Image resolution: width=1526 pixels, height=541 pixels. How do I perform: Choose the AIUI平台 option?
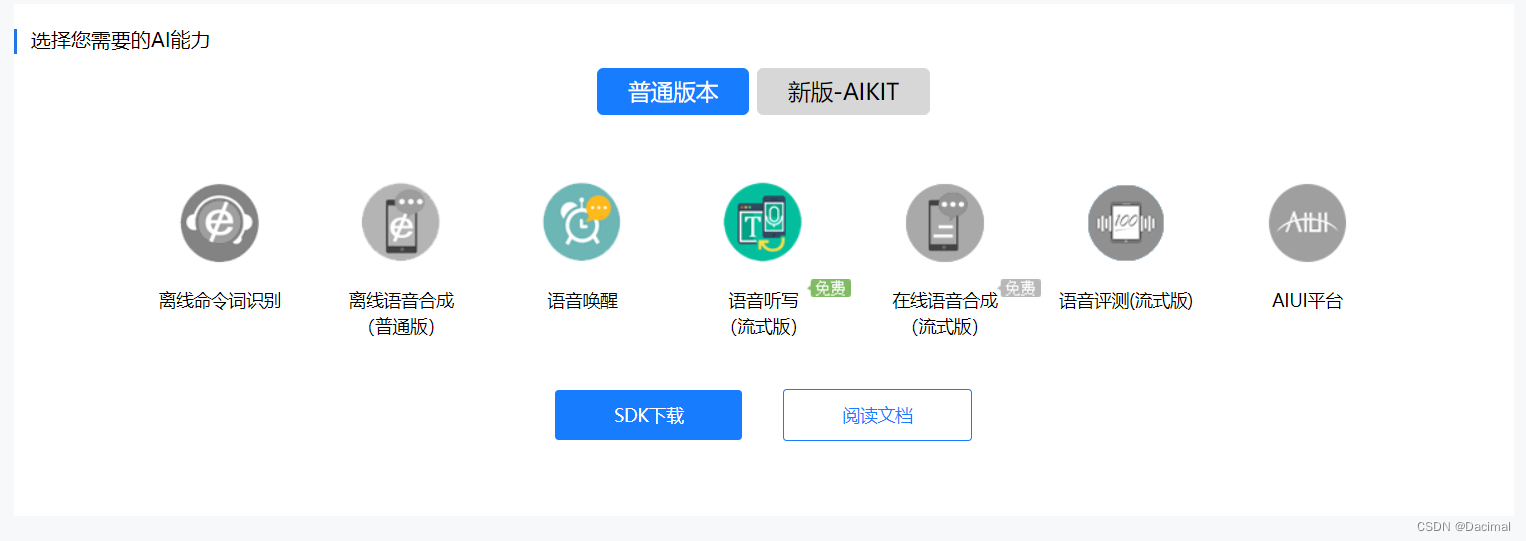(x=1307, y=224)
